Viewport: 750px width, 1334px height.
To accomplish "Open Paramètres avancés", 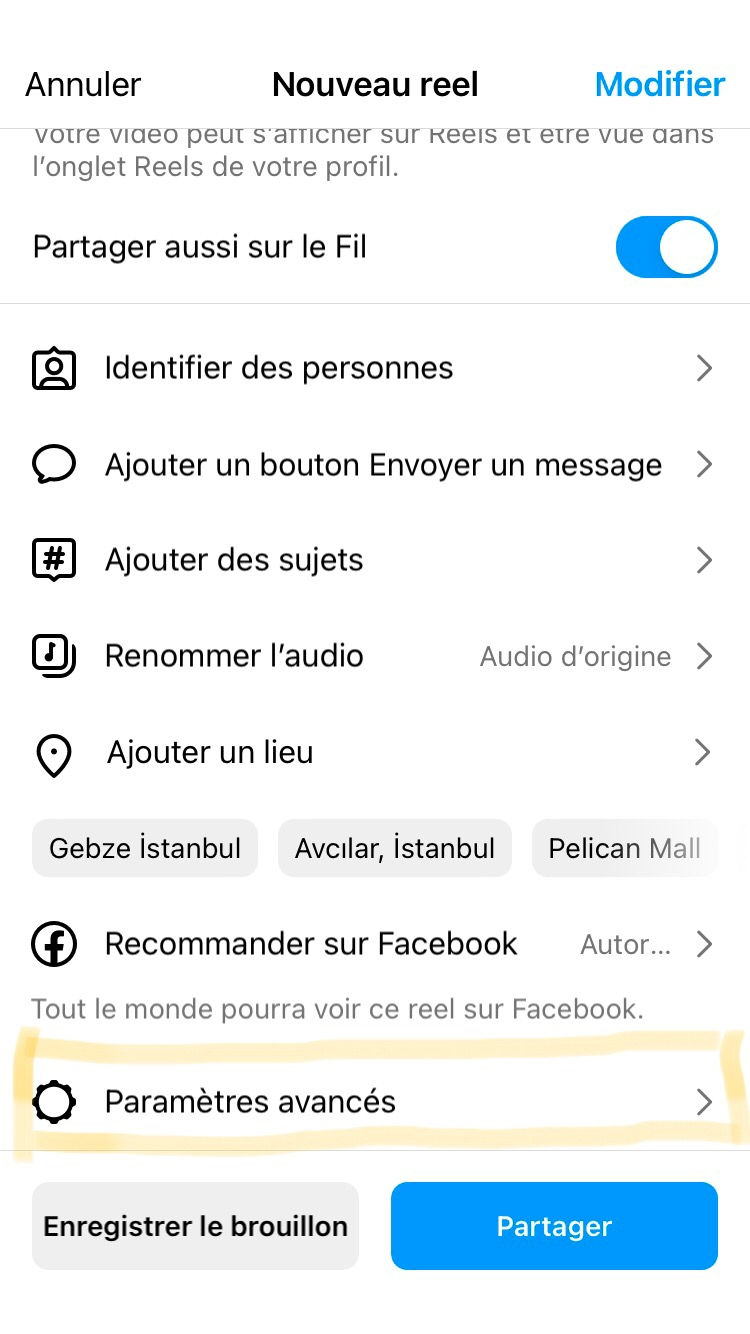I will point(375,1102).
